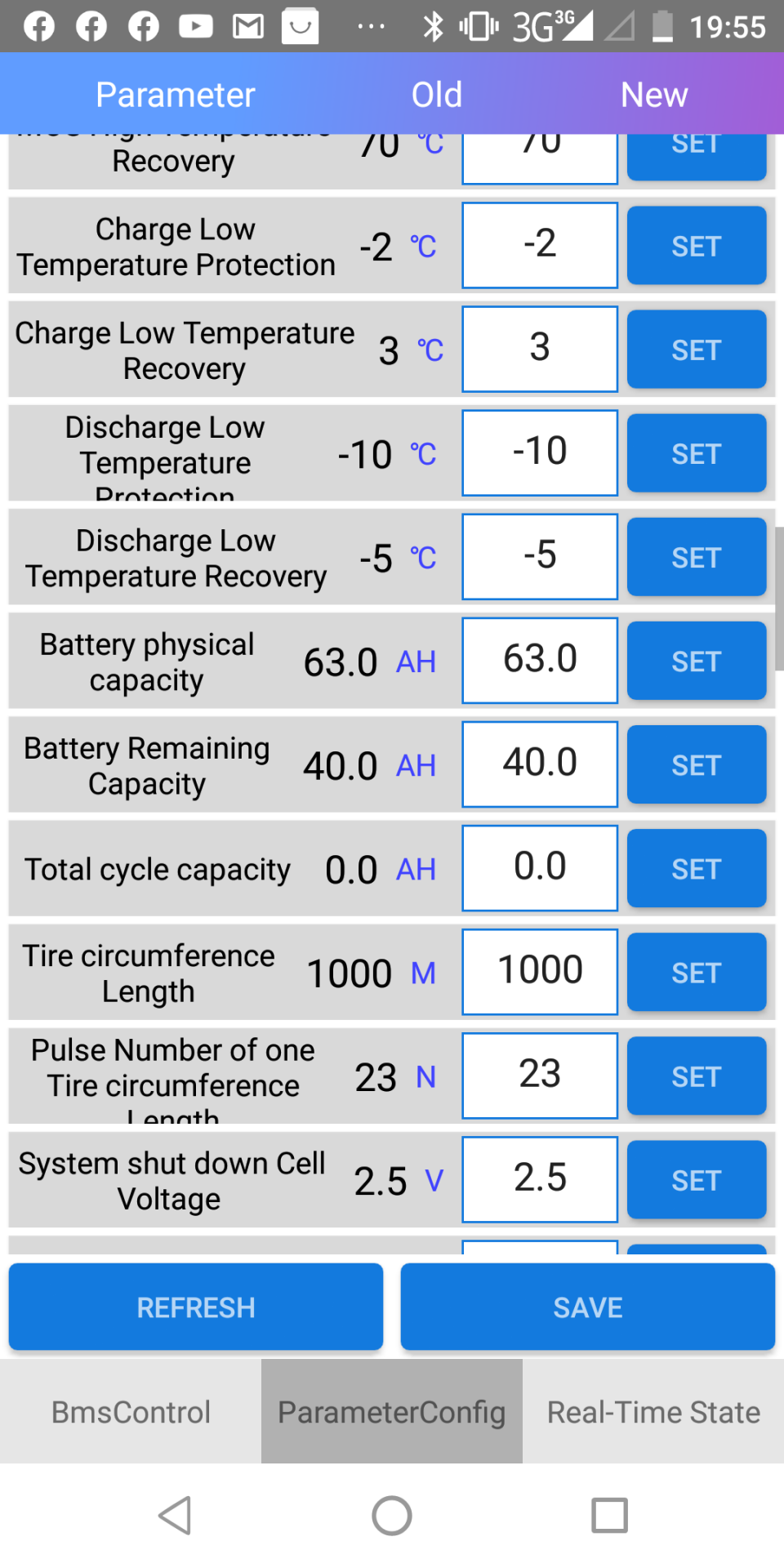Edit the Pulse Number new value field
784x1568 pixels.
pyautogui.click(x=540, y=1075)
